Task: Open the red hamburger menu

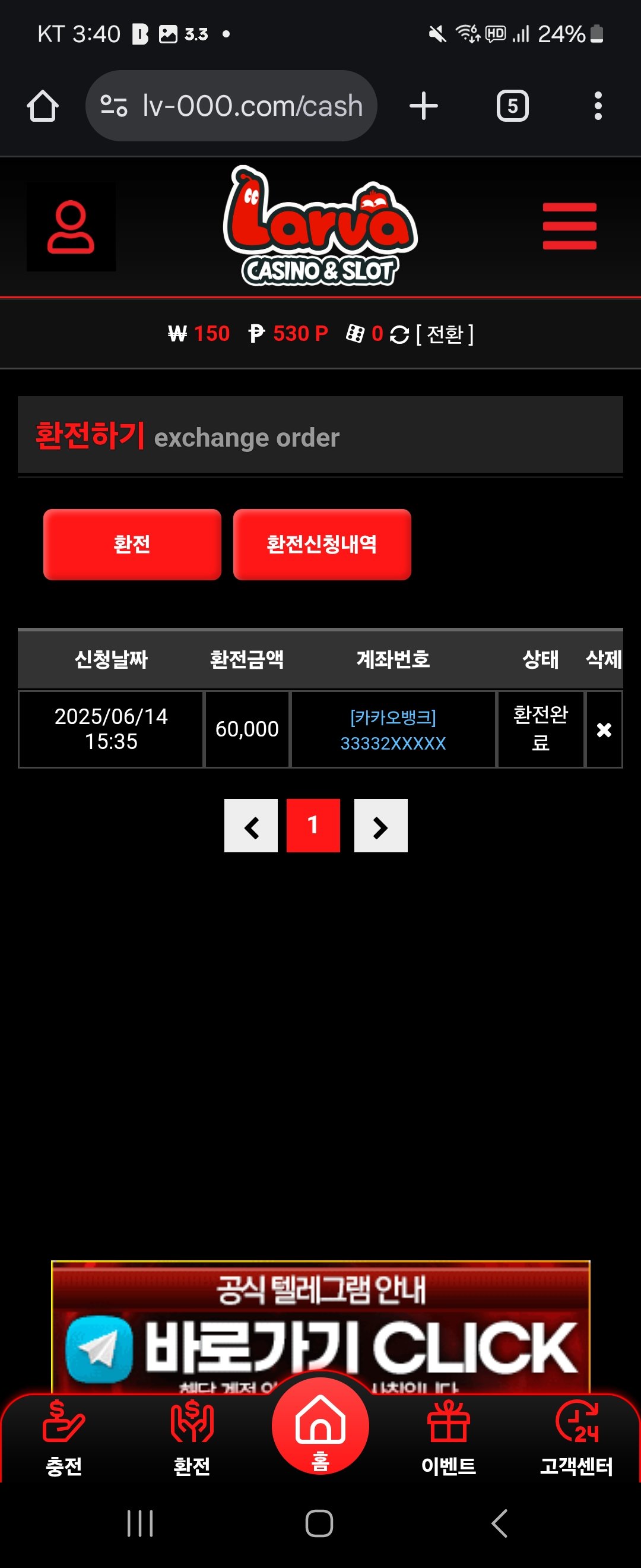Action: 569,226
